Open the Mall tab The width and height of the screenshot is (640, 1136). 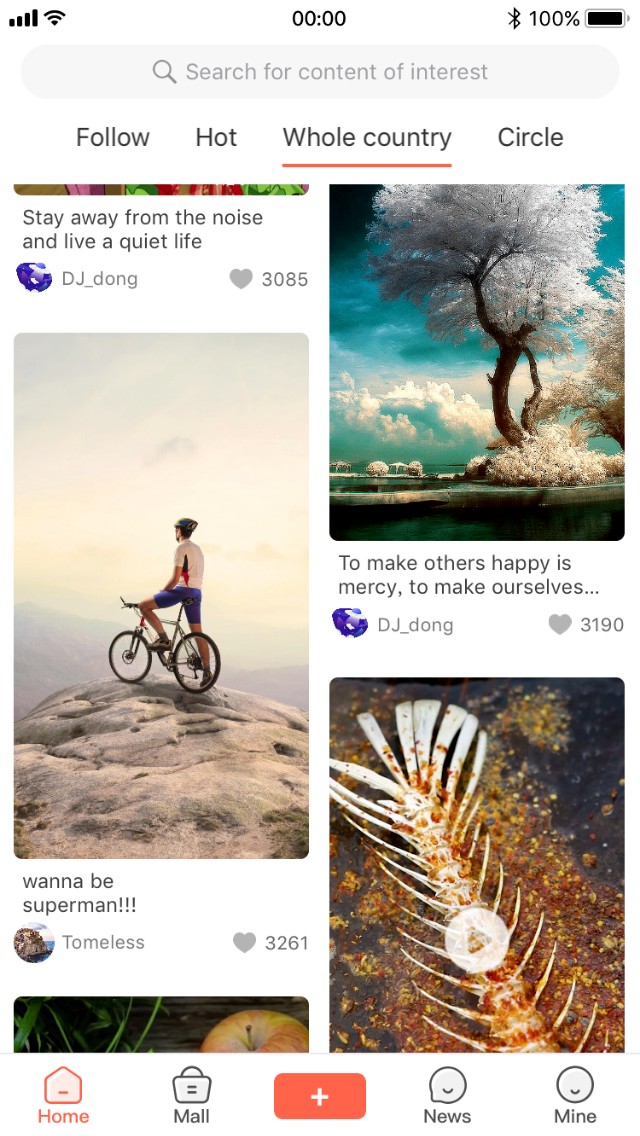point(191,1096)
